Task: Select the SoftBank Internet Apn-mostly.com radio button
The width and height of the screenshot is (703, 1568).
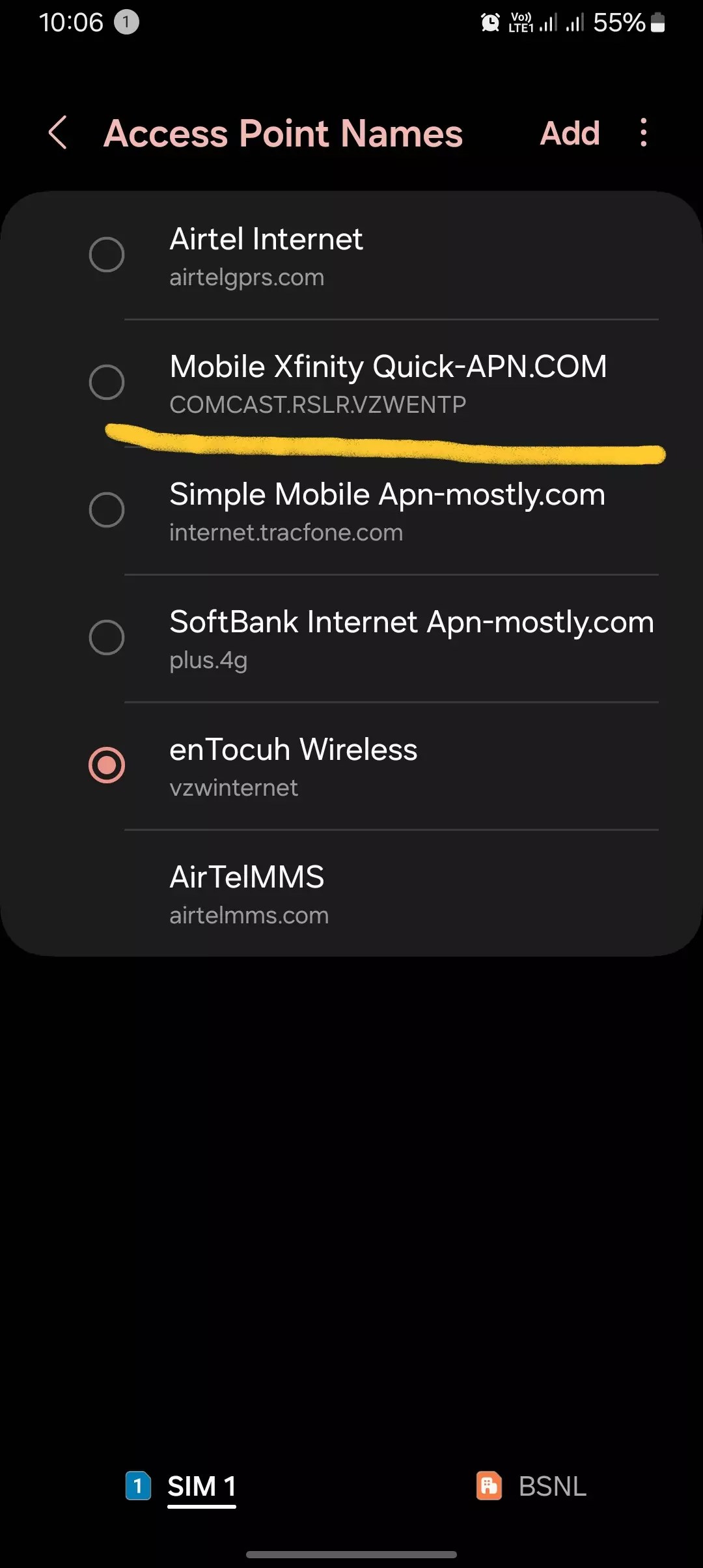Action: point(107,638)
